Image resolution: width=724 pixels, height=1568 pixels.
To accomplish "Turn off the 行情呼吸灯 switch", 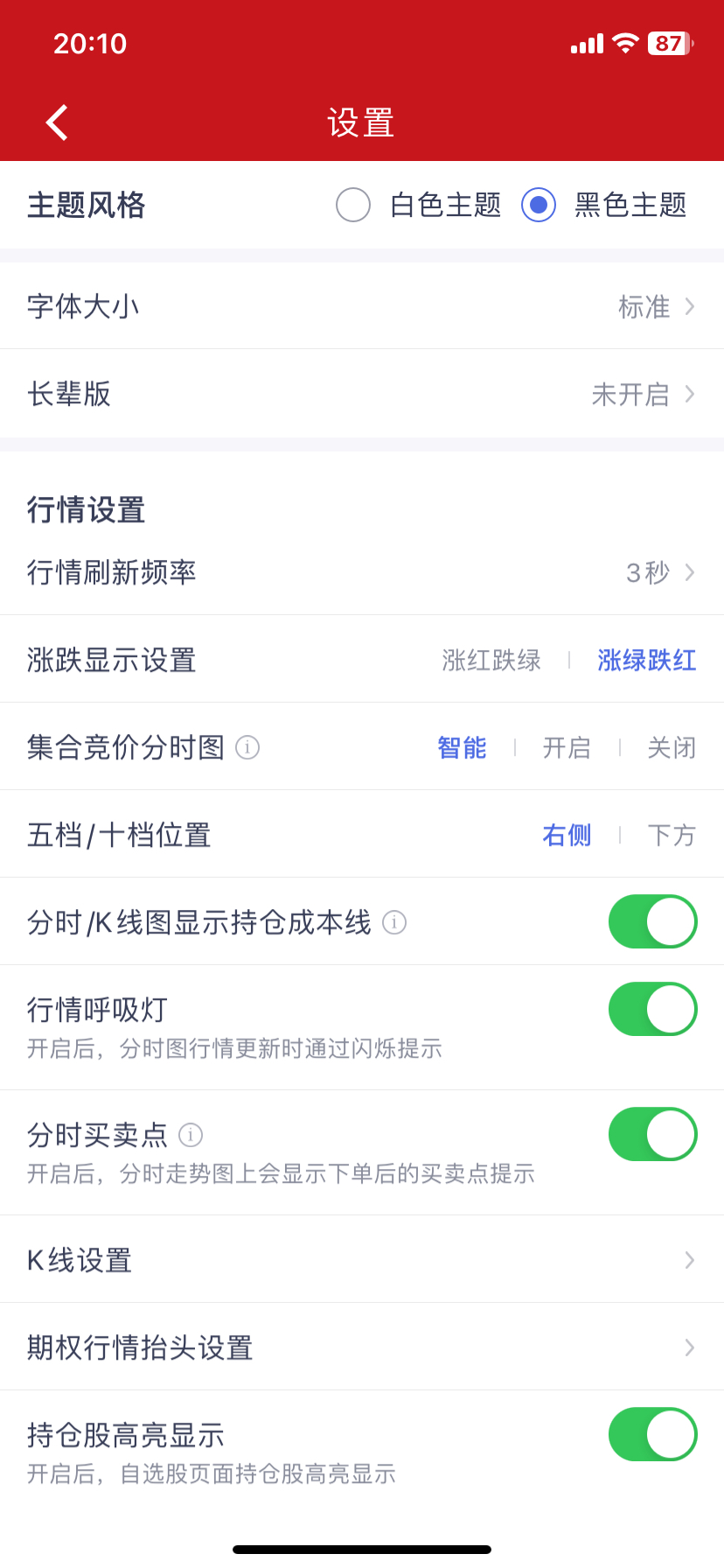I will pos(652,1009).
